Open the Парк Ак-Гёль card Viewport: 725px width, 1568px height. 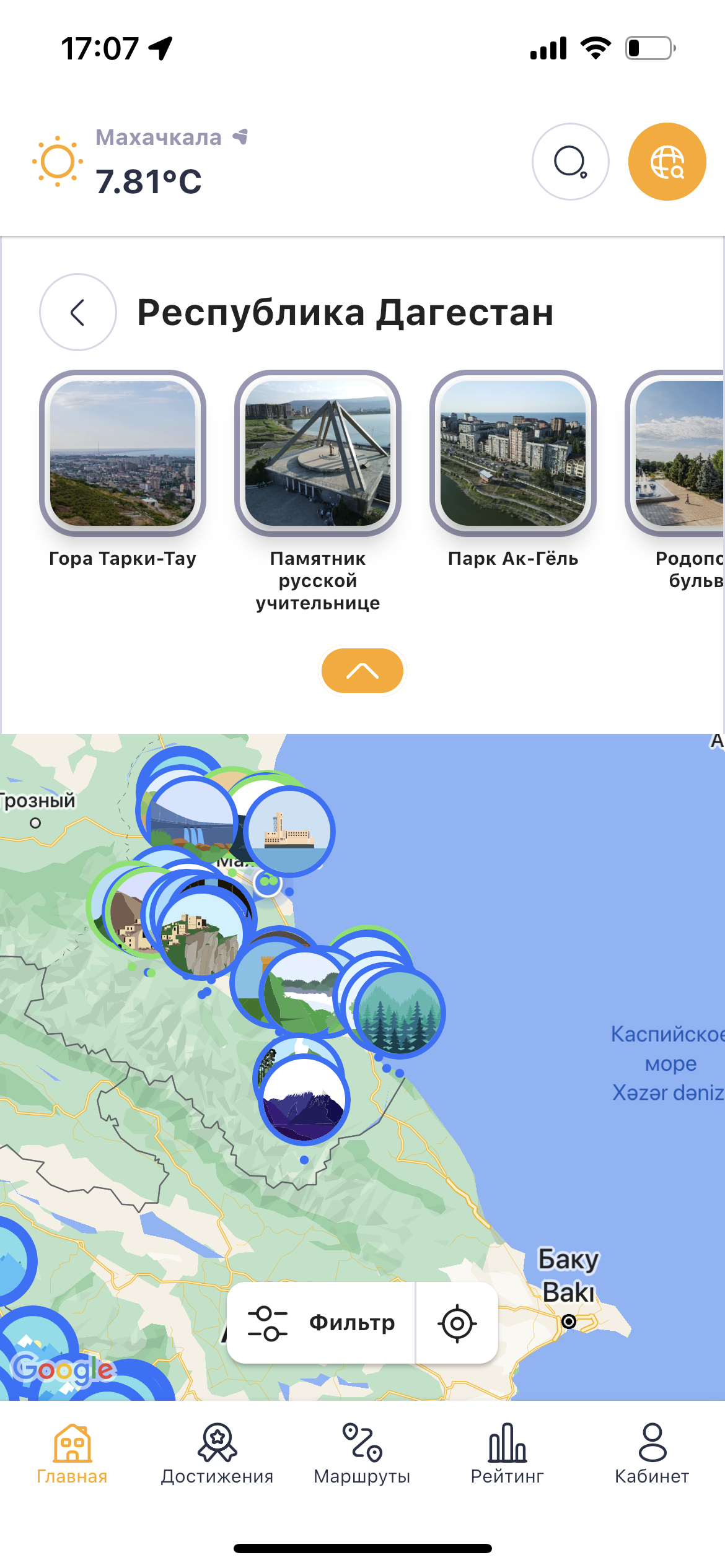tap(513, 453)
